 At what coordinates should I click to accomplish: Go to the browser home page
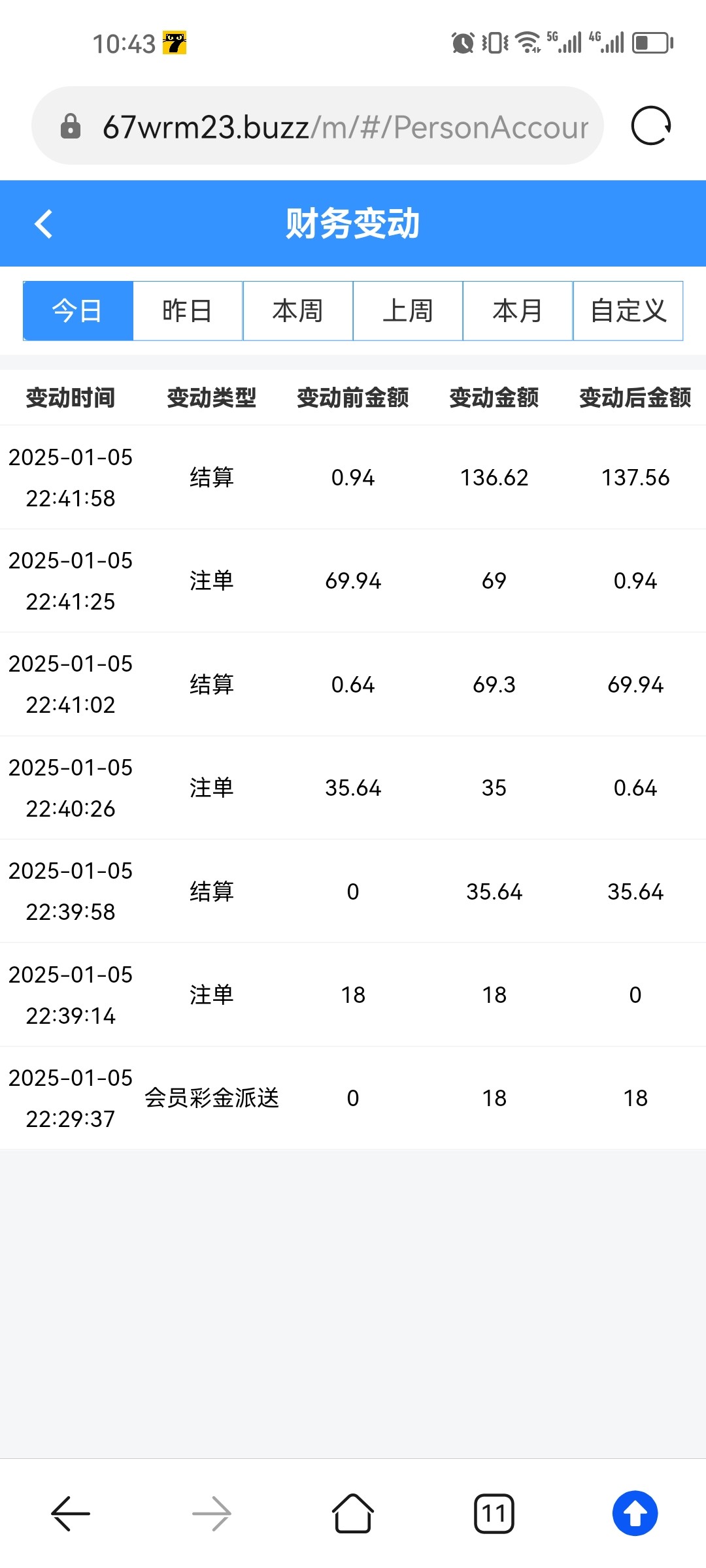(353, 1513)
